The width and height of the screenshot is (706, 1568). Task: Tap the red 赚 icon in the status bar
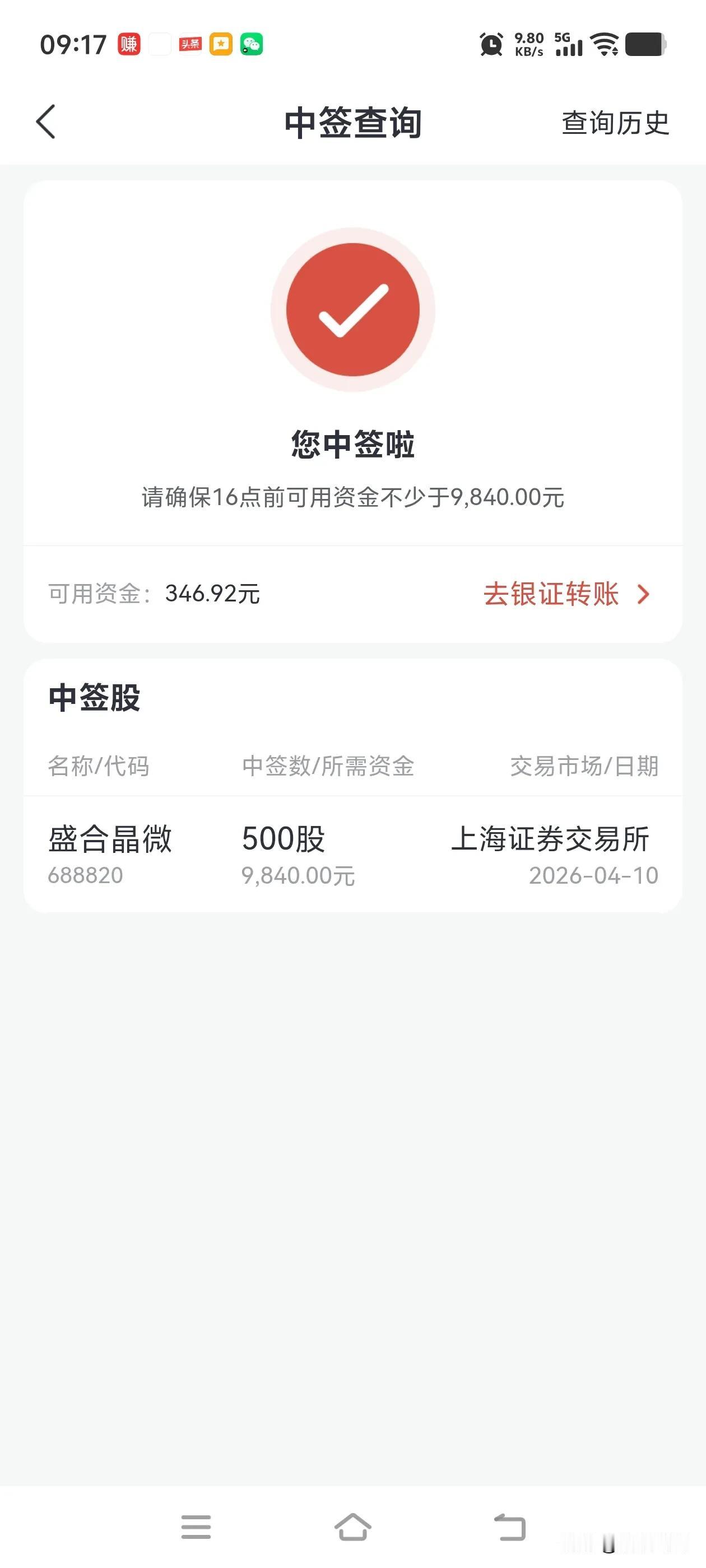[130, 44]
